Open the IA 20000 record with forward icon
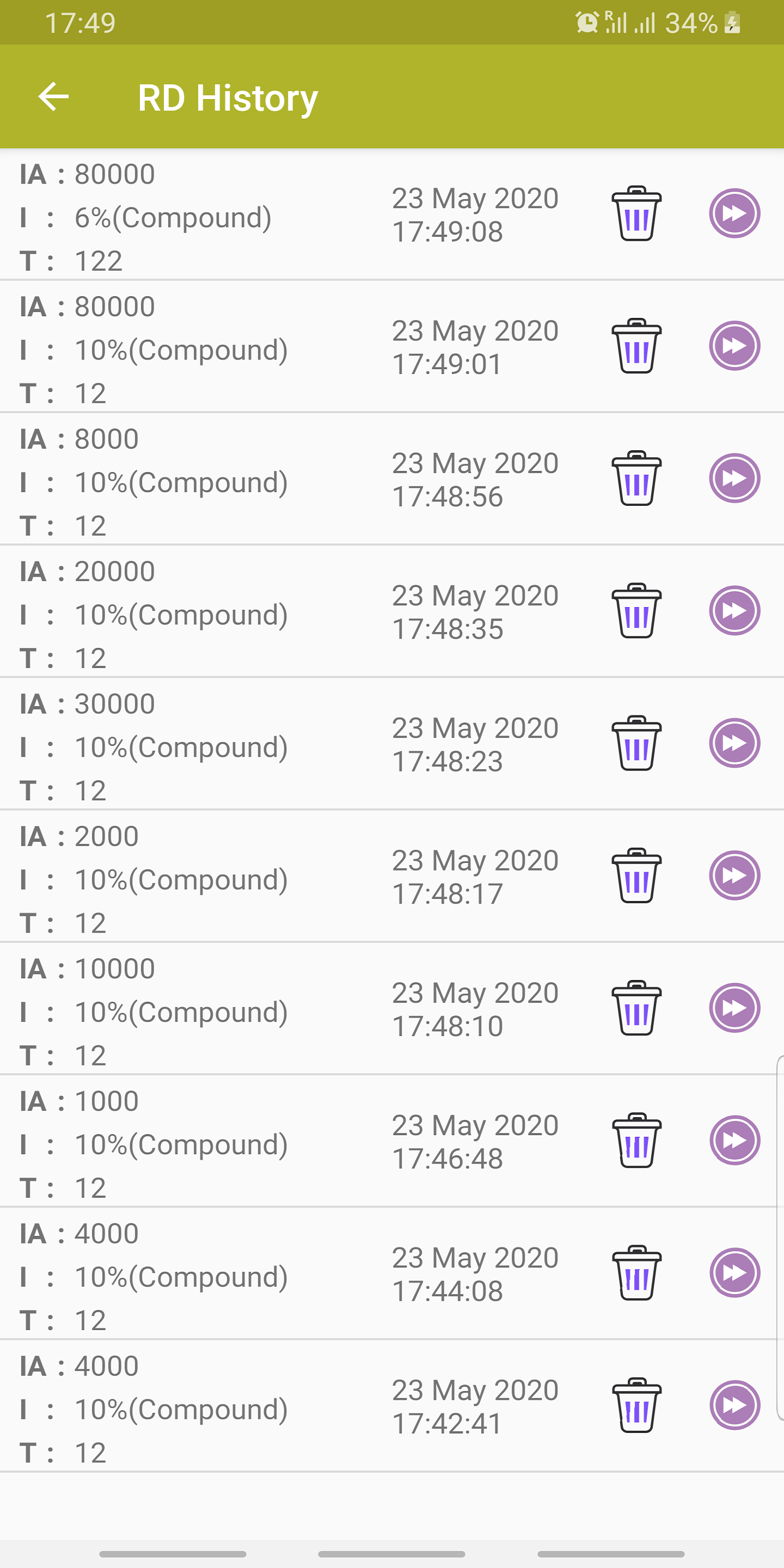 point(734,610)
